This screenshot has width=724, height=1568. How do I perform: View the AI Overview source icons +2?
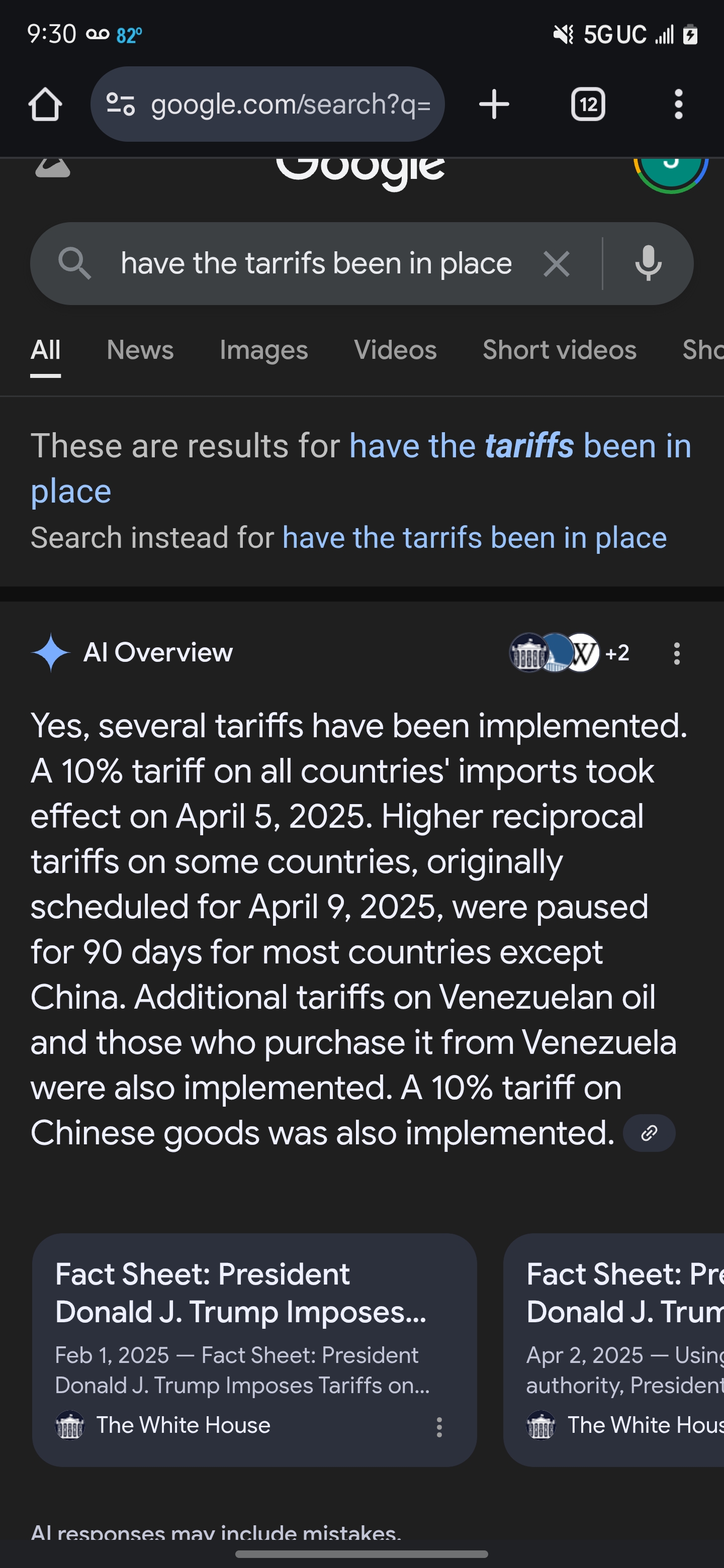coord(569,653)
